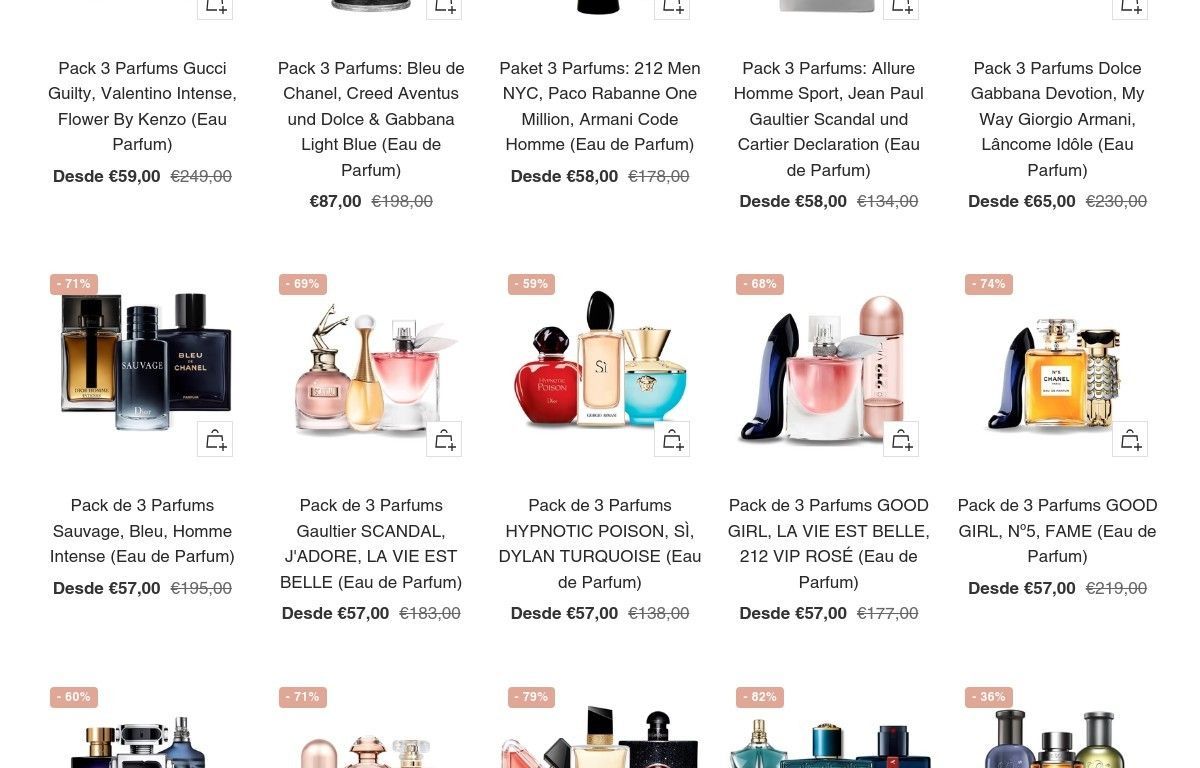View the 79% discounted perfume pack

600,740
